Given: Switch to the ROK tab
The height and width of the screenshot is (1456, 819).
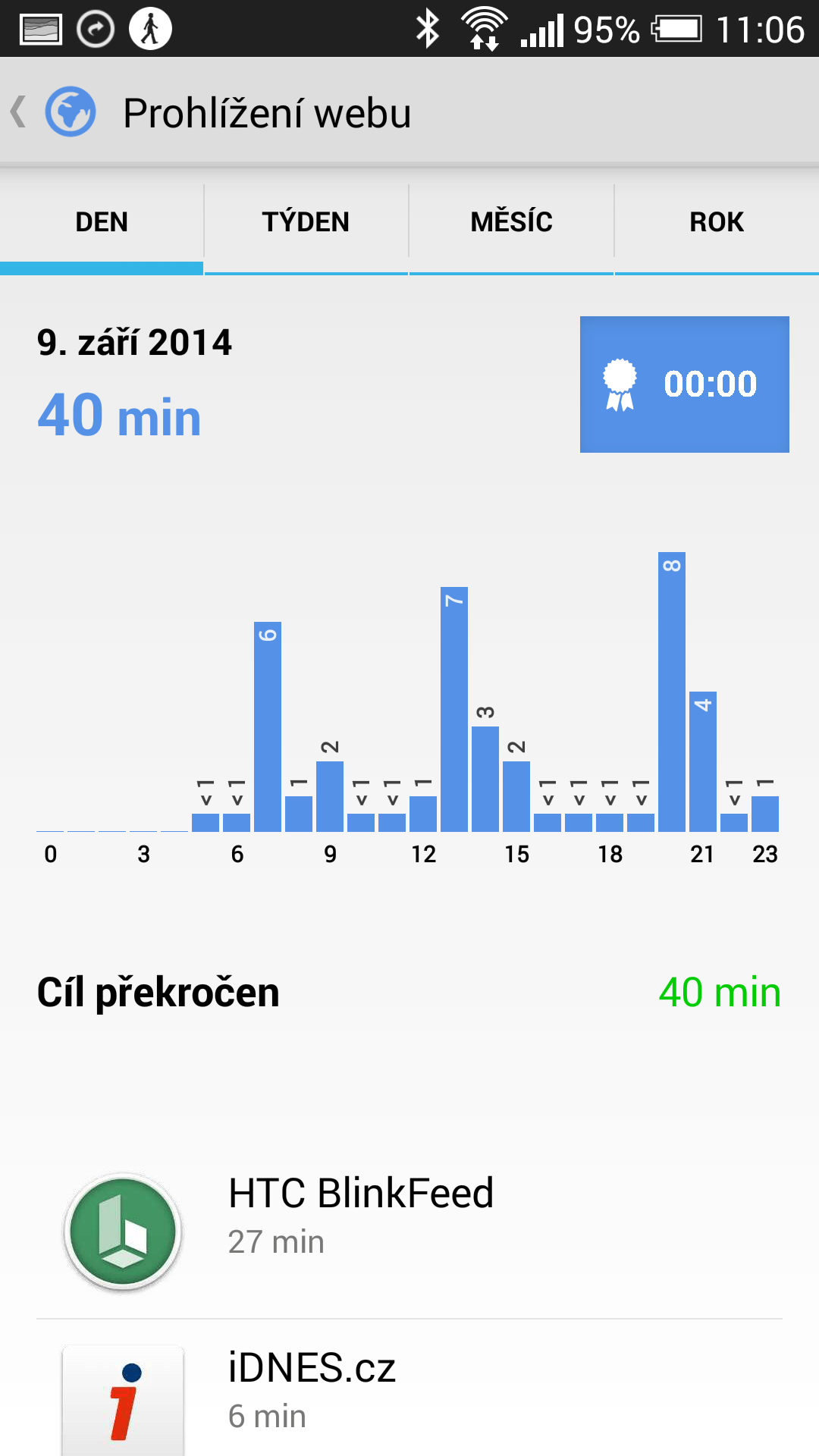Looking at the screenshot, I should tap(717, 222).
